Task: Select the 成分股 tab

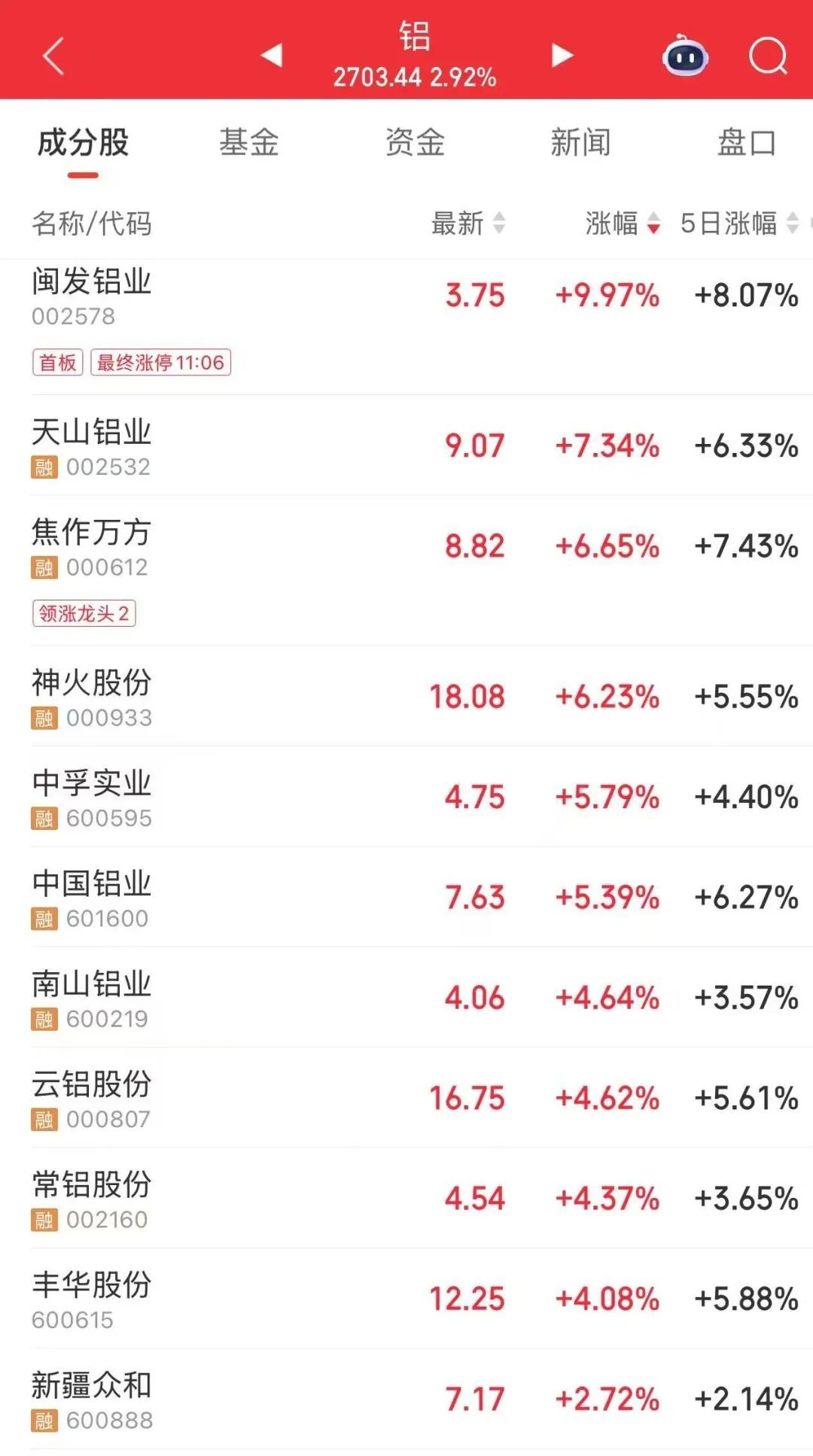Action: click(83, 143)
